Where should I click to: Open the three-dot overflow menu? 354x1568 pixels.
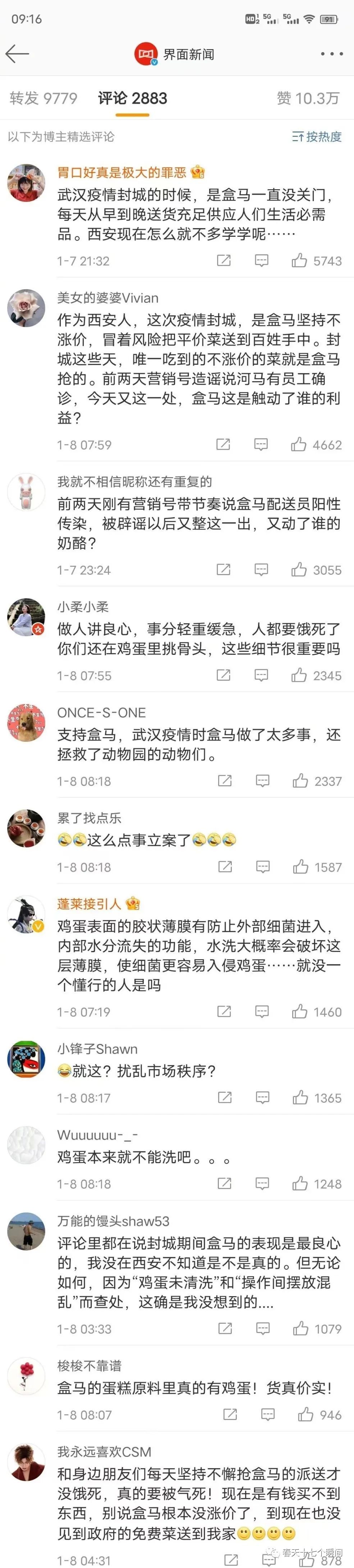click(331, 54)
